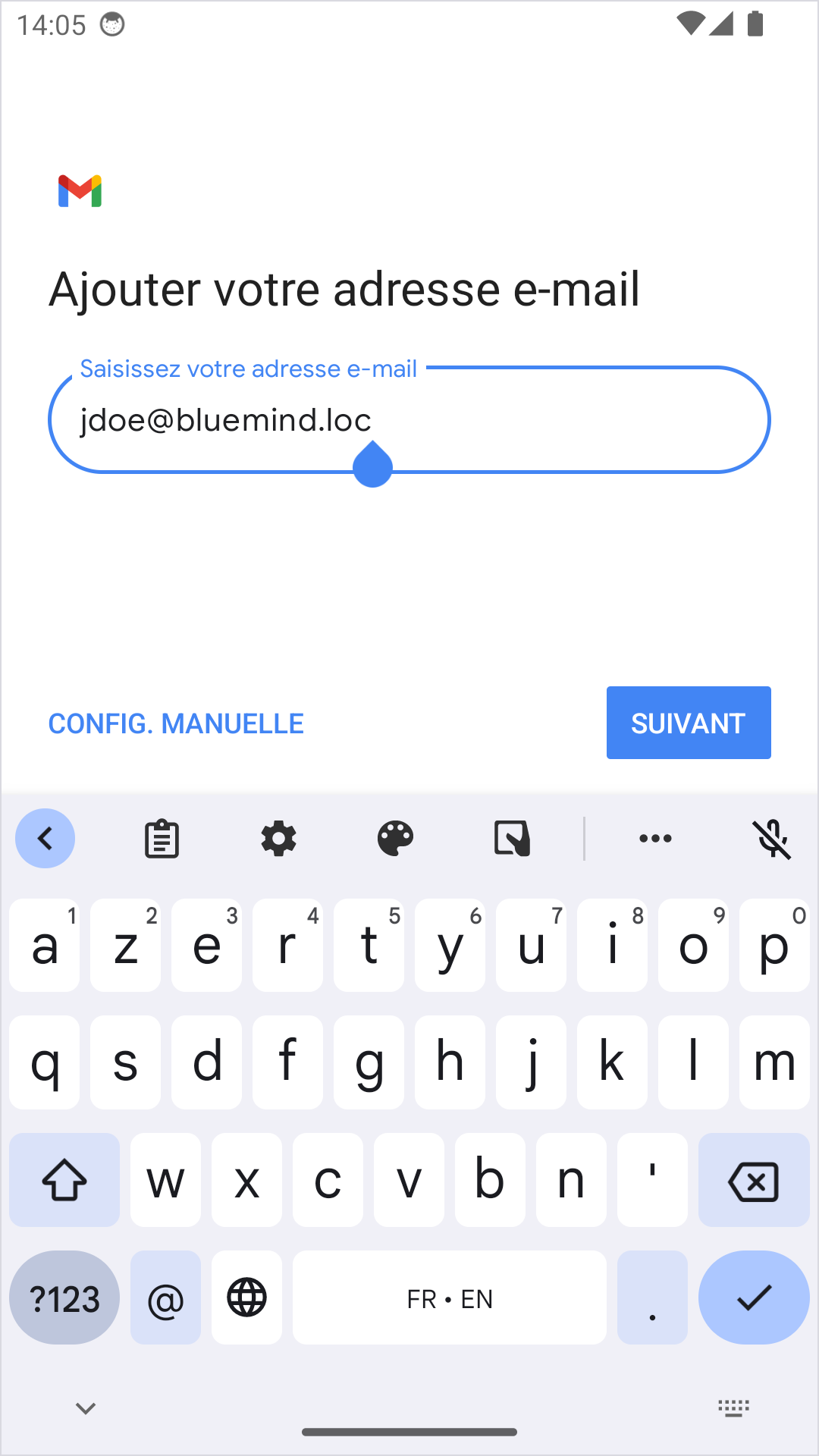
Task: Open more keyboard options
Action: pos(655,839)
